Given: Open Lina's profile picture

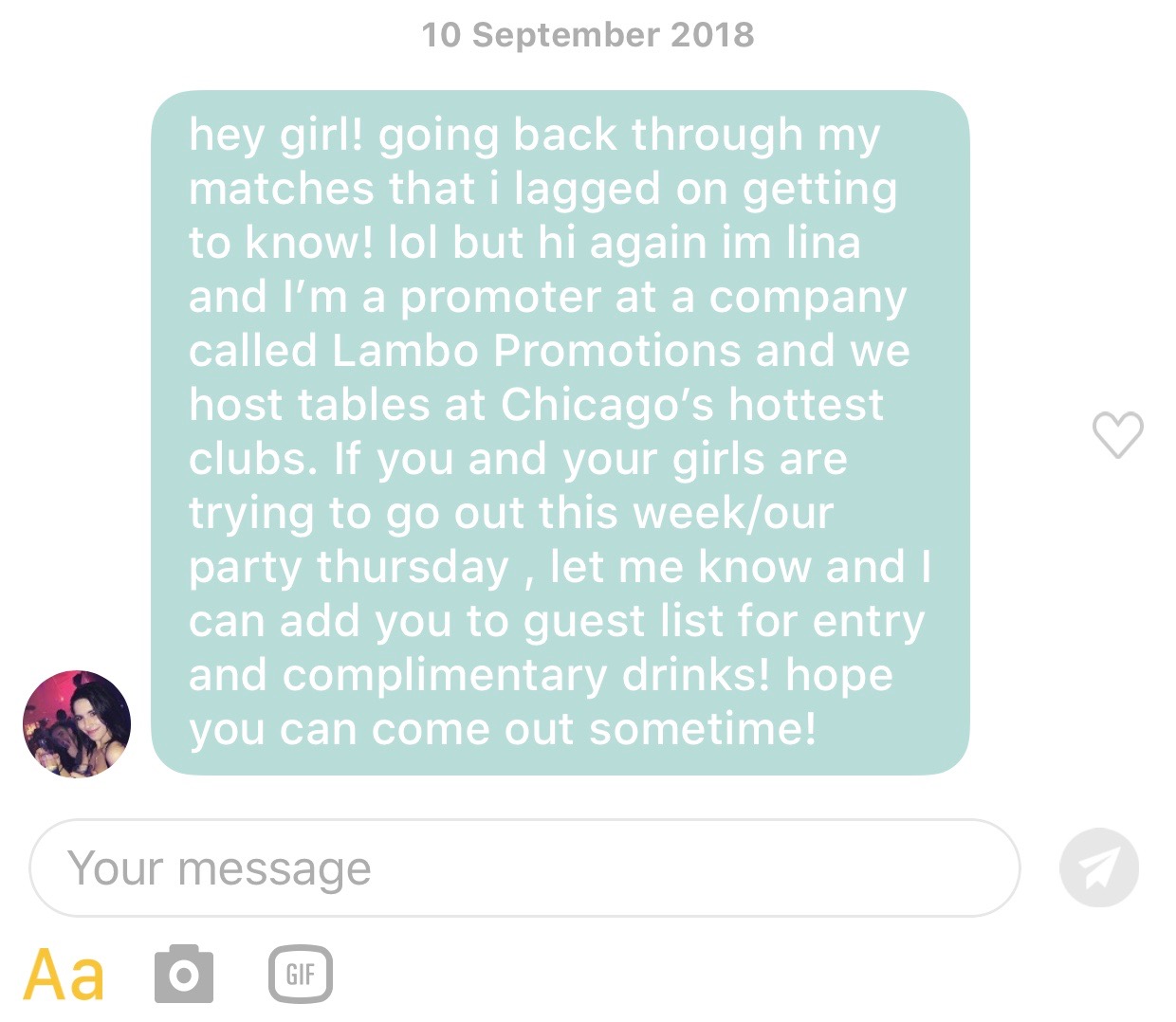Looking at the screenshot, I should pos(77,724).
